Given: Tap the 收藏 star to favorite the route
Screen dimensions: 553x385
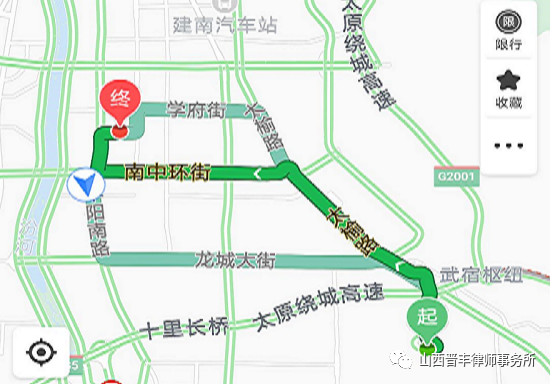Looking at the screenshot, I should coord(508,88).
